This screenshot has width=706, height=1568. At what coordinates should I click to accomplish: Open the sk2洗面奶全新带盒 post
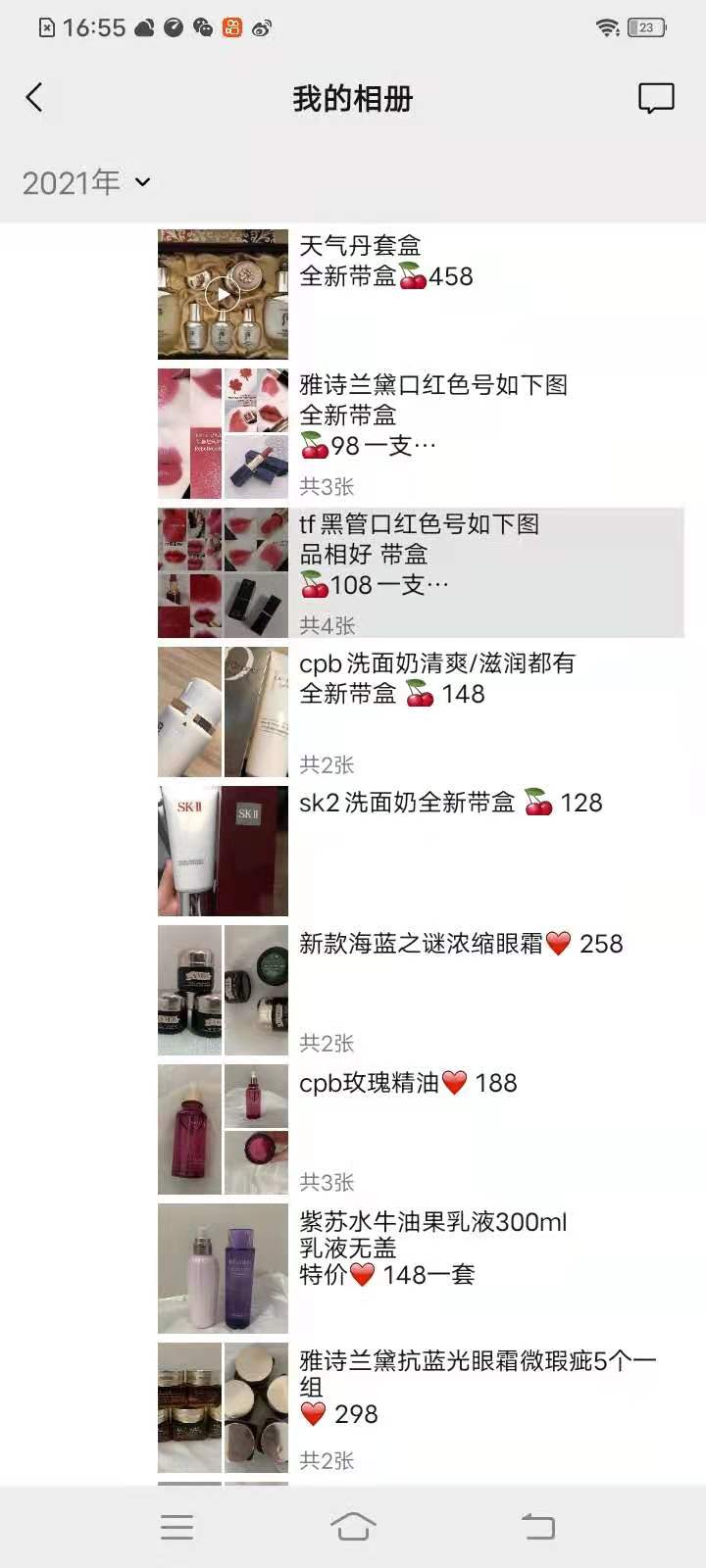tap(431, 848)
